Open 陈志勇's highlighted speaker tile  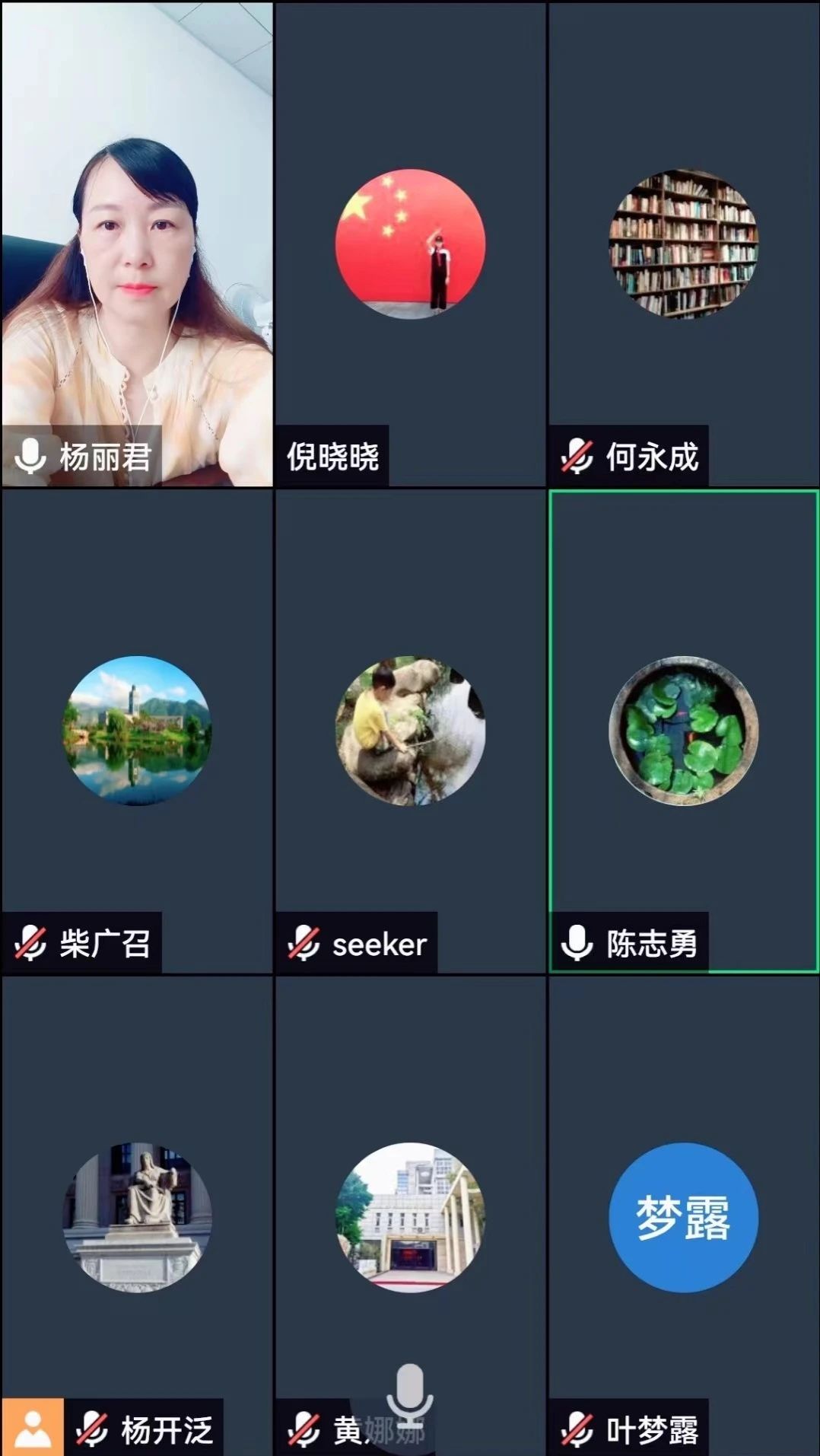pos(683,731)
